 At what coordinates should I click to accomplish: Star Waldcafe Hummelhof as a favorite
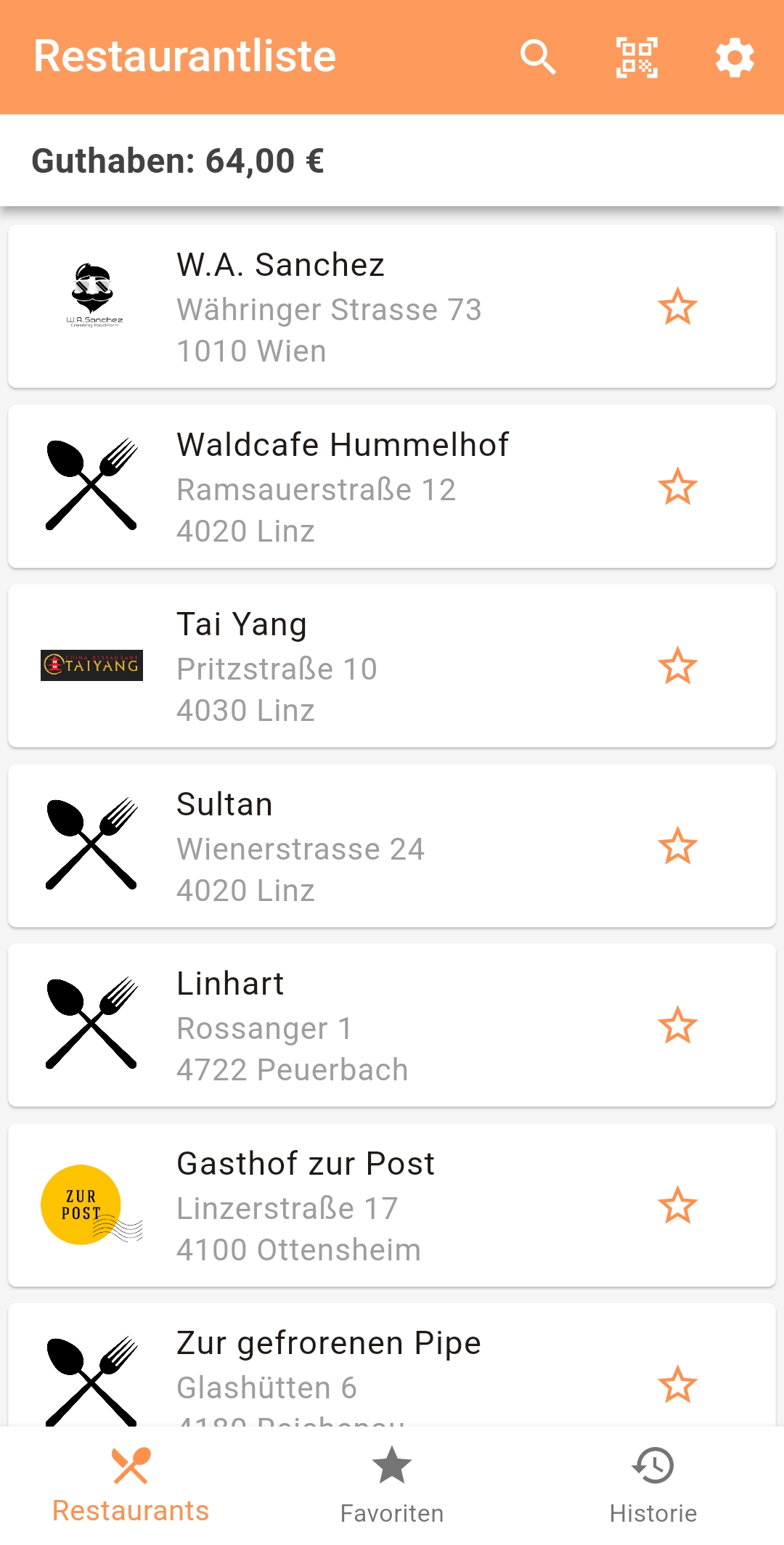coord(677,486)
